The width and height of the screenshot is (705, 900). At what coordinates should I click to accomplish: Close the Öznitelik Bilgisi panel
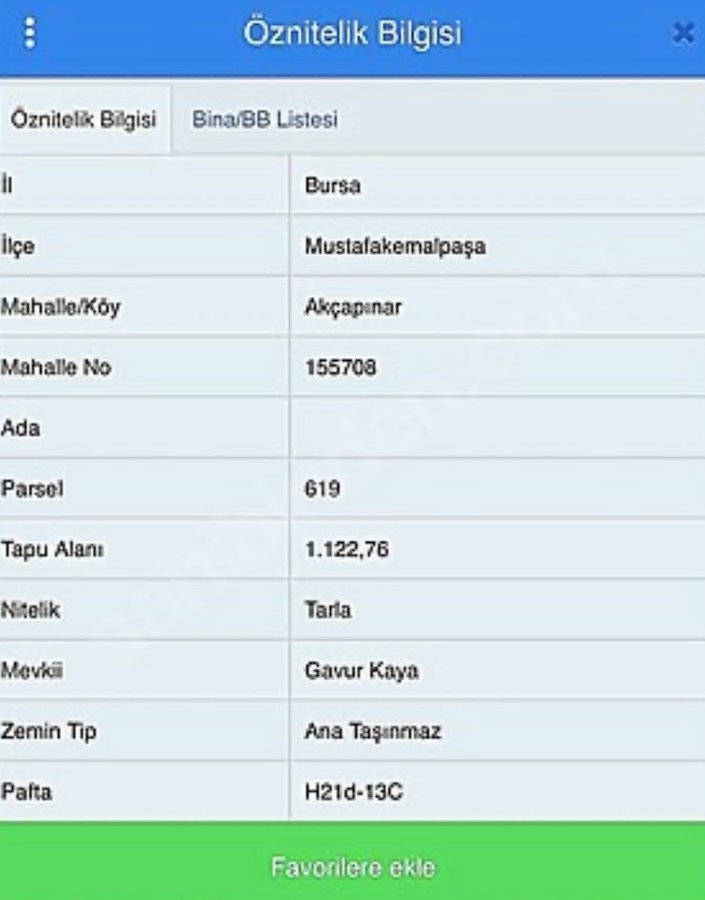click(x=683, y=34)
